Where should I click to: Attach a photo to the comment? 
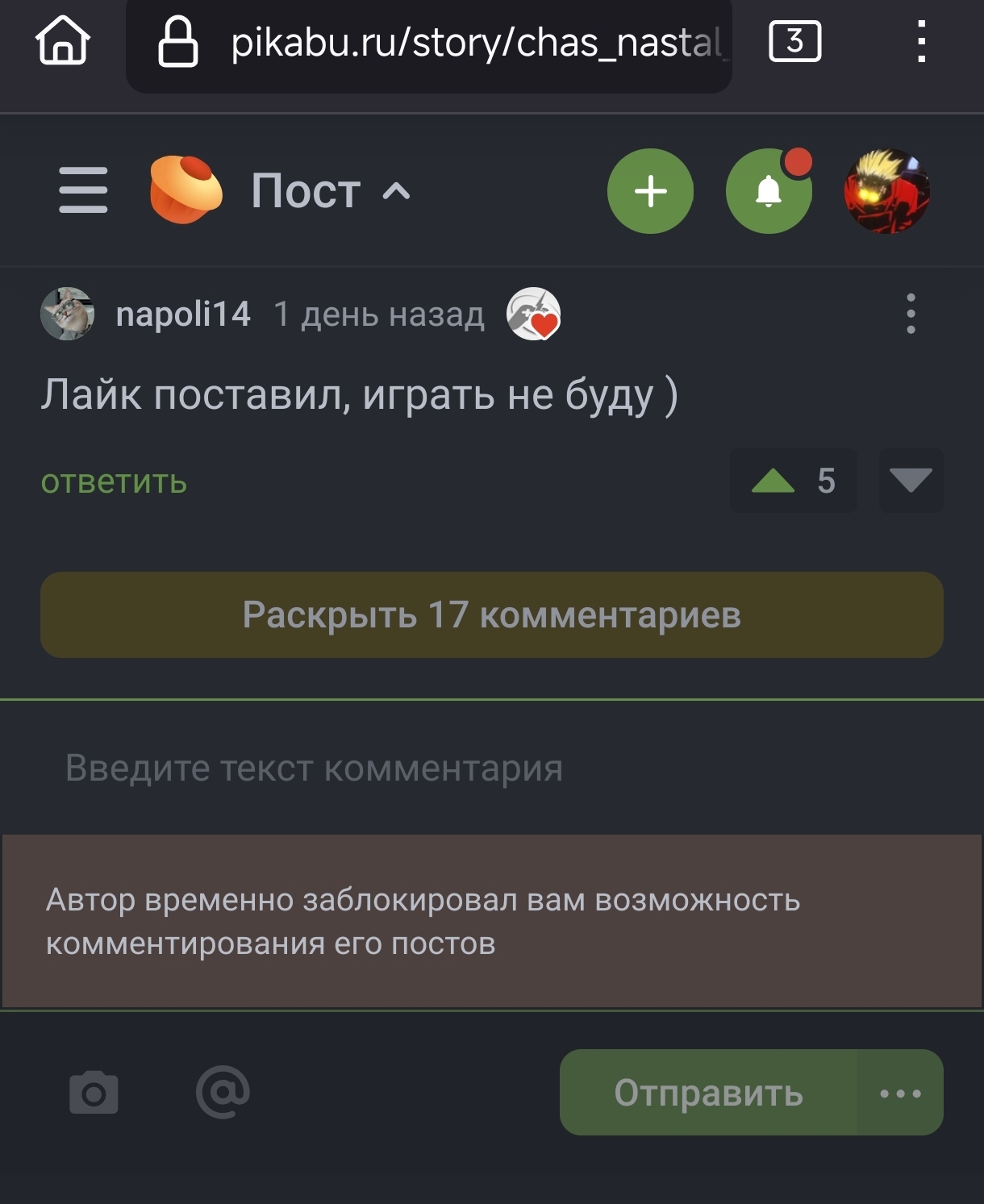tap(94, 1093)
